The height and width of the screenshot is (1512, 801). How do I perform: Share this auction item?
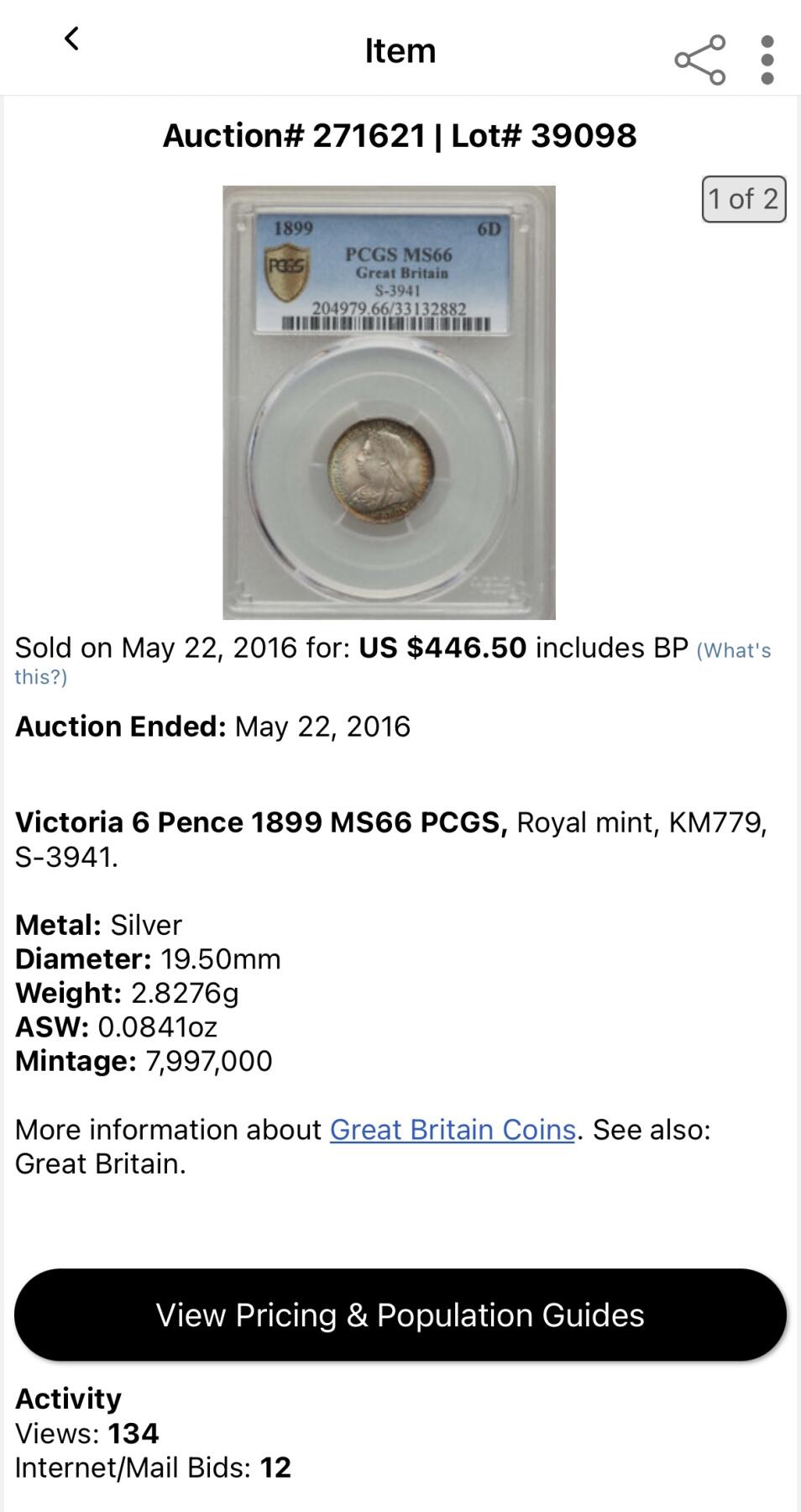click(699, 60)
